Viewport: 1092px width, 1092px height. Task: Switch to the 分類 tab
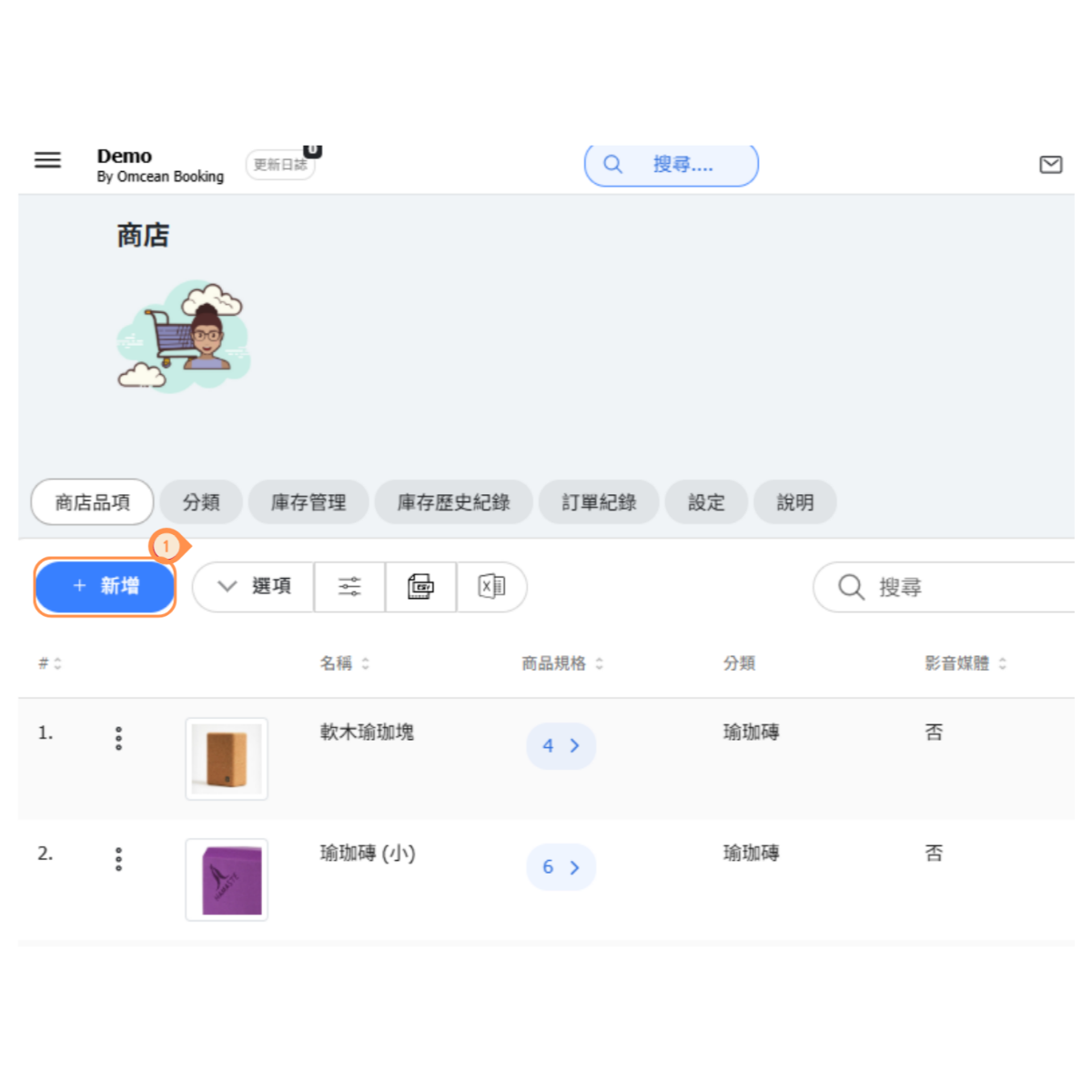pos(201,502)
